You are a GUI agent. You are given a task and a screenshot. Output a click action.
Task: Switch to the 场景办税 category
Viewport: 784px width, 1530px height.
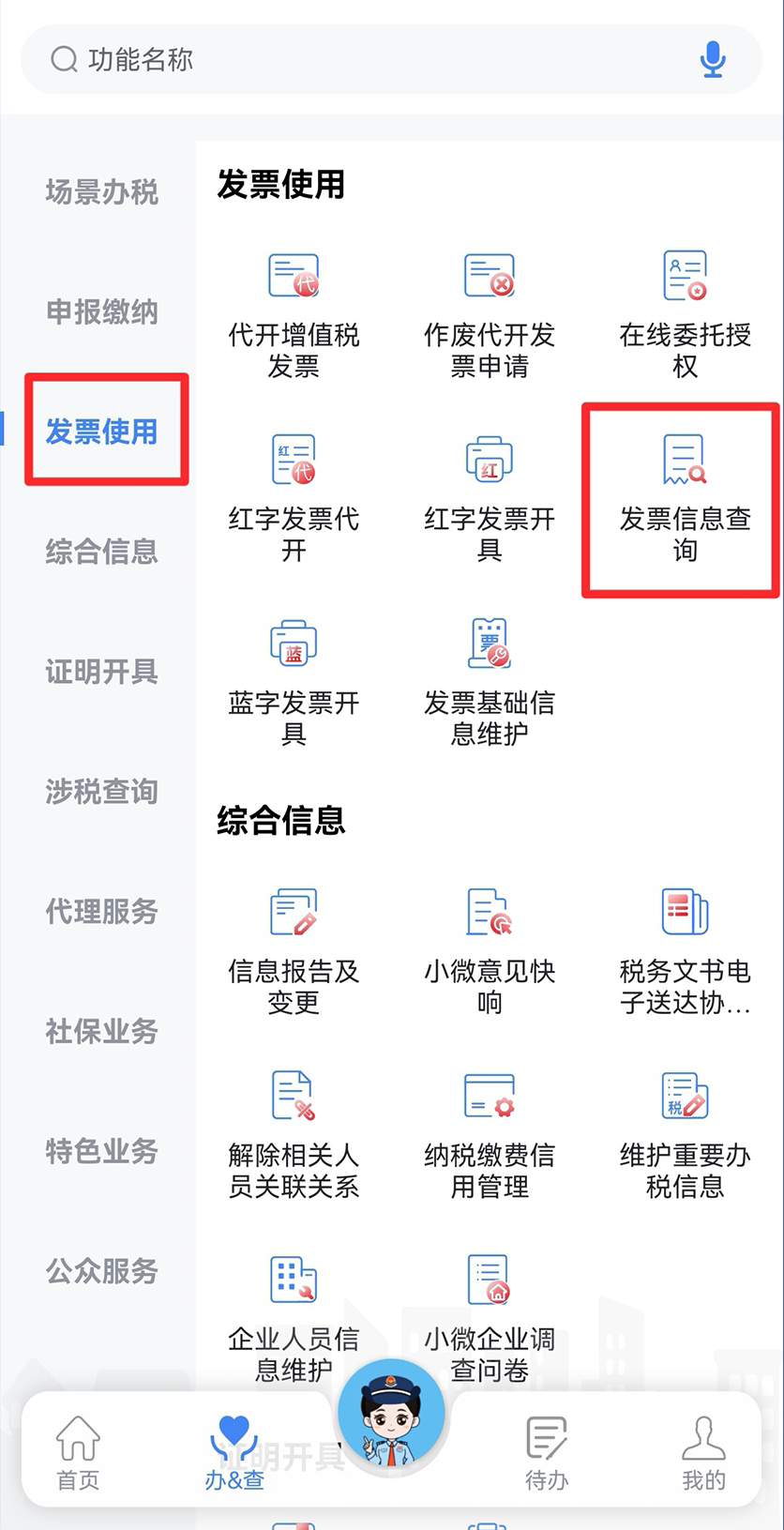pyautogui.click(x=101, y=192)
